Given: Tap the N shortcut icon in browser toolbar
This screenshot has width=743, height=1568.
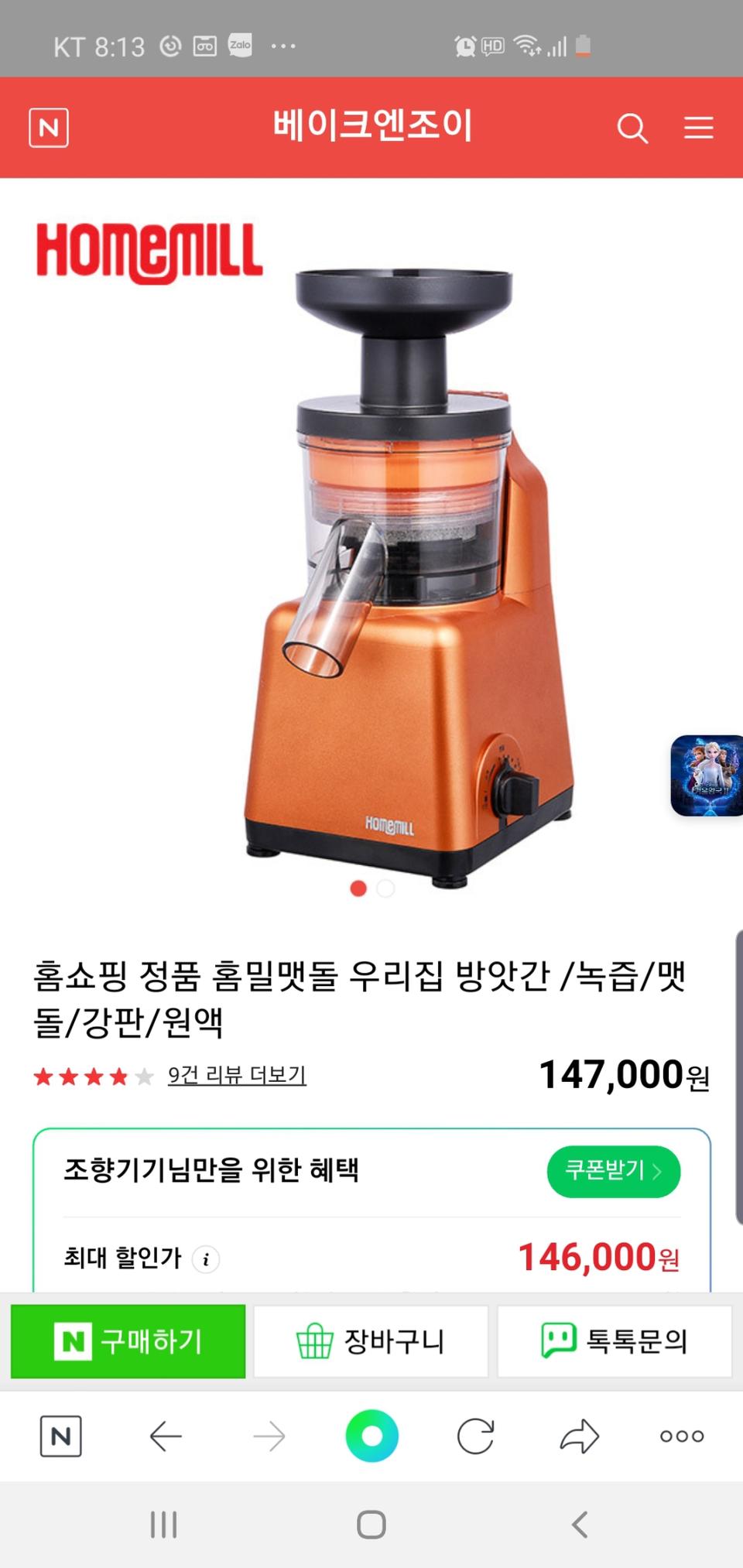Looking at the screenshot, I should [x=62, y=1436].
